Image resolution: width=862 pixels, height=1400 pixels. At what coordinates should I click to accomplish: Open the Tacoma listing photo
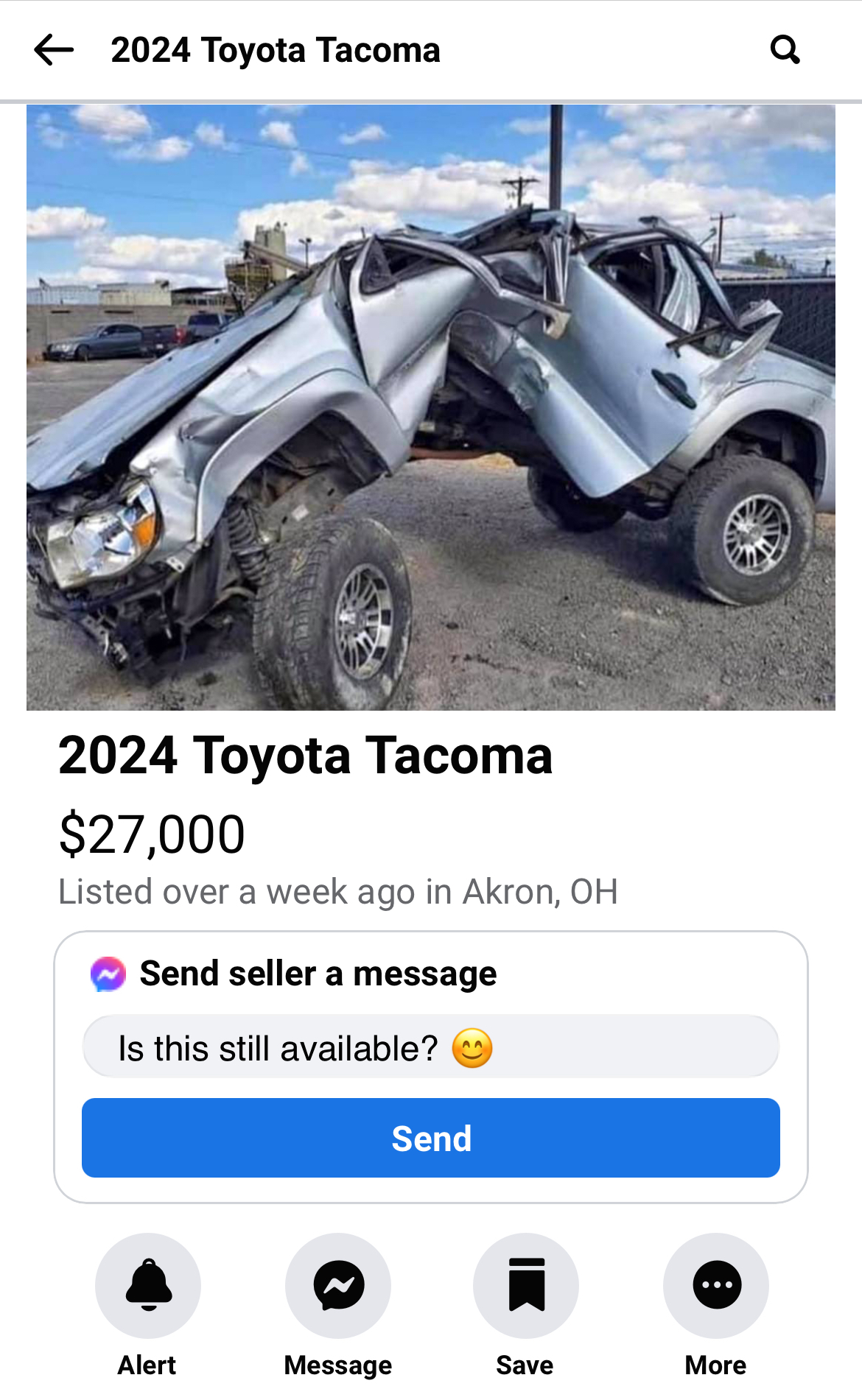pyautogui.click(x=431, y=407)
